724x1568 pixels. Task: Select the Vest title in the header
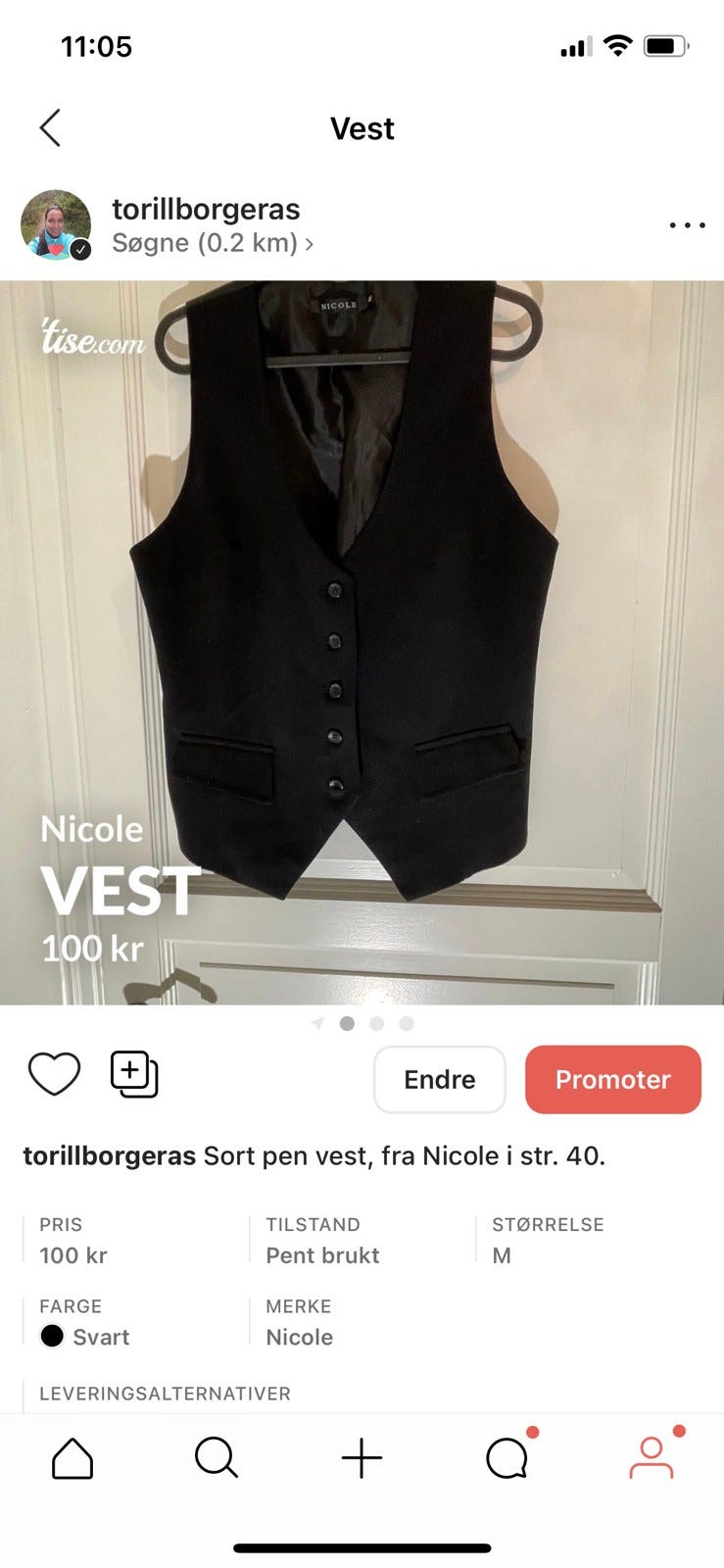click(362, 128)
